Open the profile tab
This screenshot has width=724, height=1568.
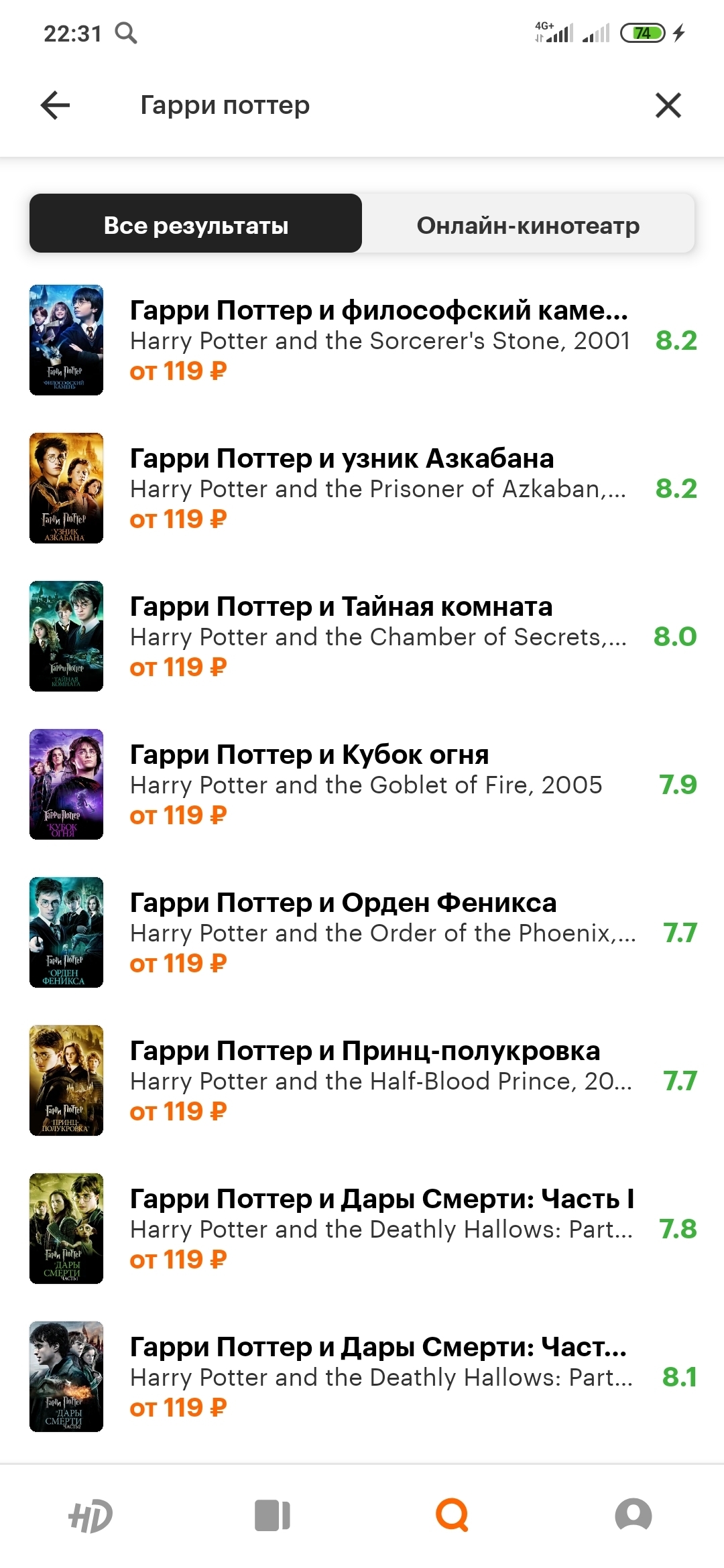click(x=633, y=1516)
